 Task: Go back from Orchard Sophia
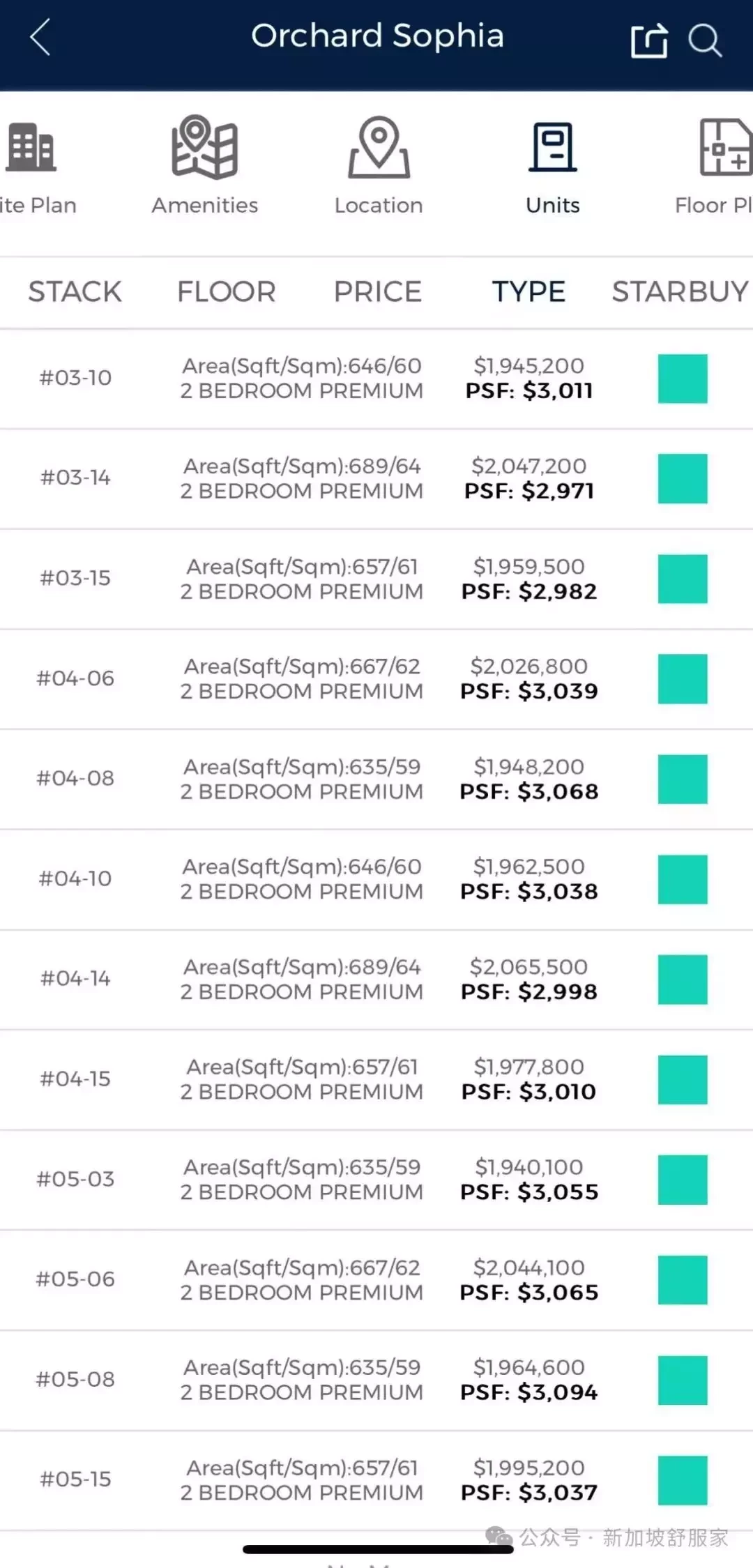[40, 37]
